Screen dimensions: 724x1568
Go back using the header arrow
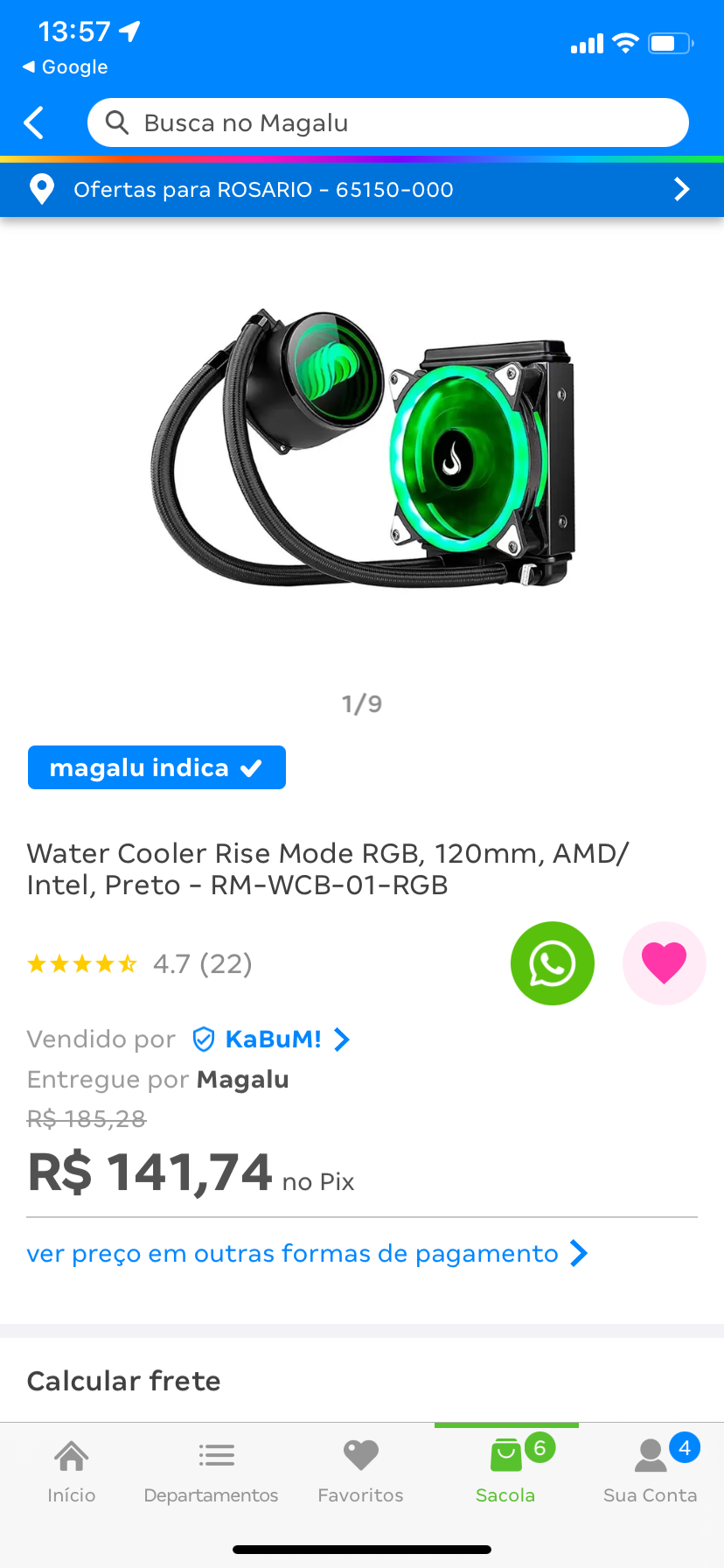click(34, 123)
